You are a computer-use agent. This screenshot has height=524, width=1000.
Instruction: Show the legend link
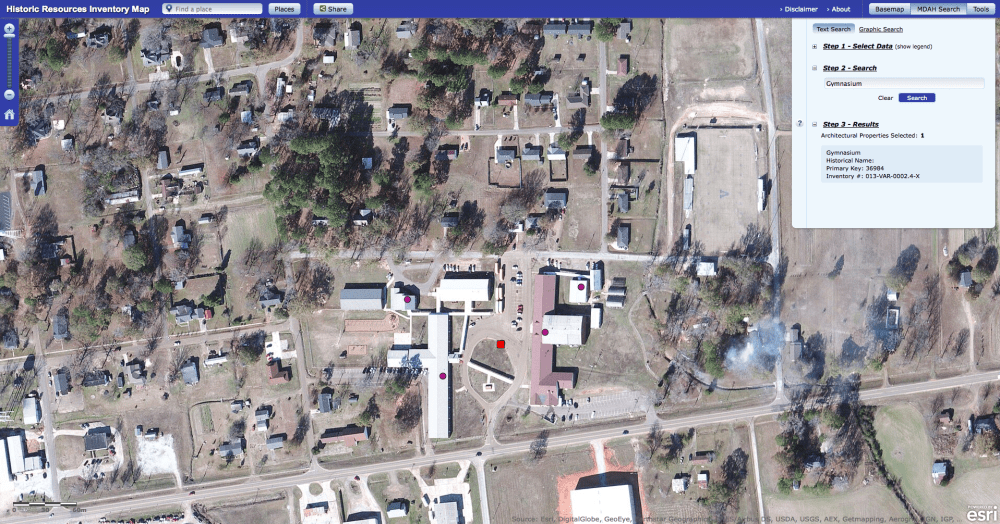coord(915,47)
